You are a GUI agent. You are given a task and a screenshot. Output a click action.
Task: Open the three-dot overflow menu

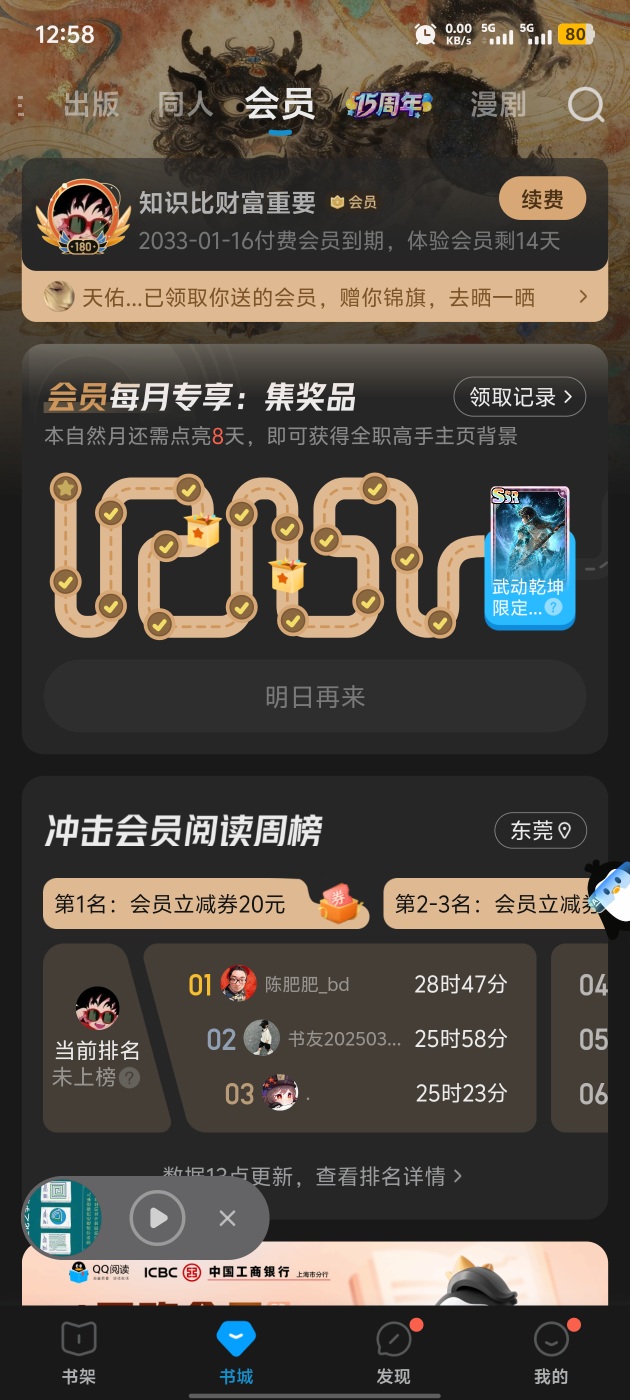pos(21,106)
